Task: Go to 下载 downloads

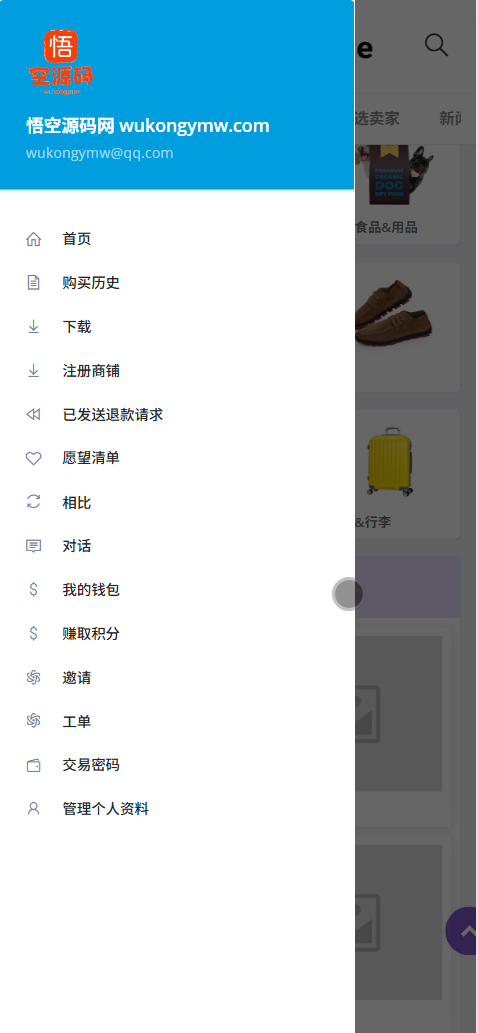Action: (x=176, y=327)
